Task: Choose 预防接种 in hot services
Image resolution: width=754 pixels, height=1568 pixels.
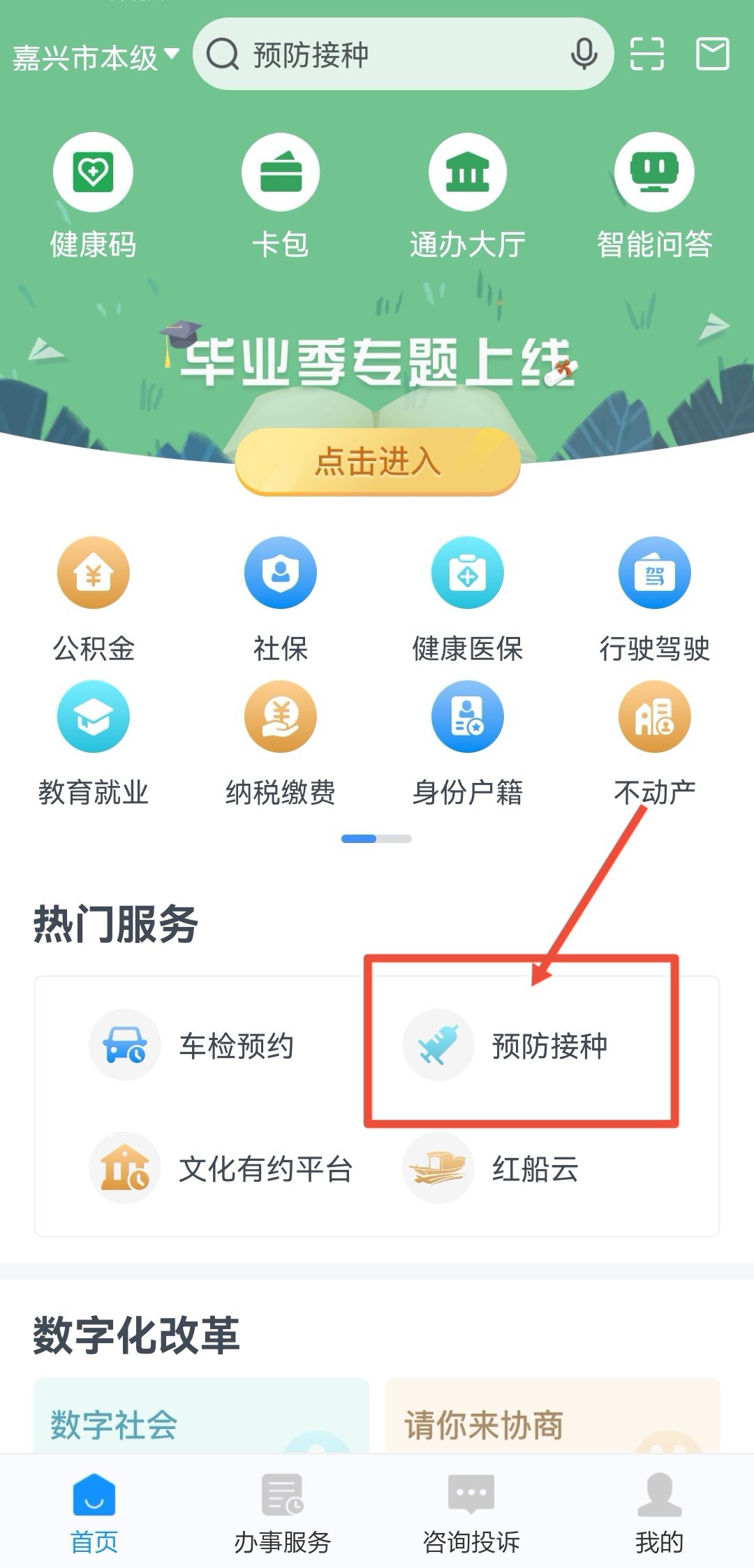Action: pyautogui.click(x=506, y=1046)
